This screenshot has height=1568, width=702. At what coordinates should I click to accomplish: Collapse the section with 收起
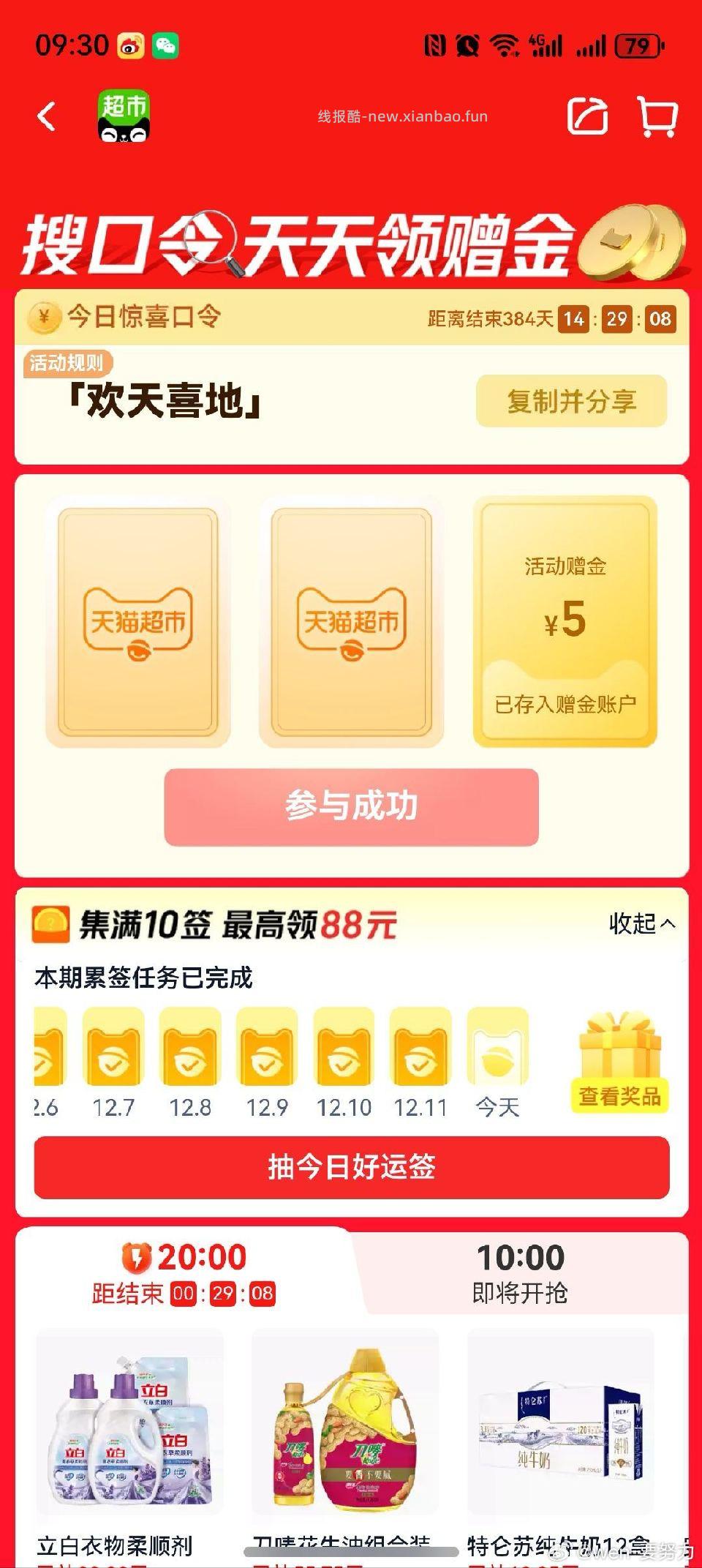tap(641, 923)
